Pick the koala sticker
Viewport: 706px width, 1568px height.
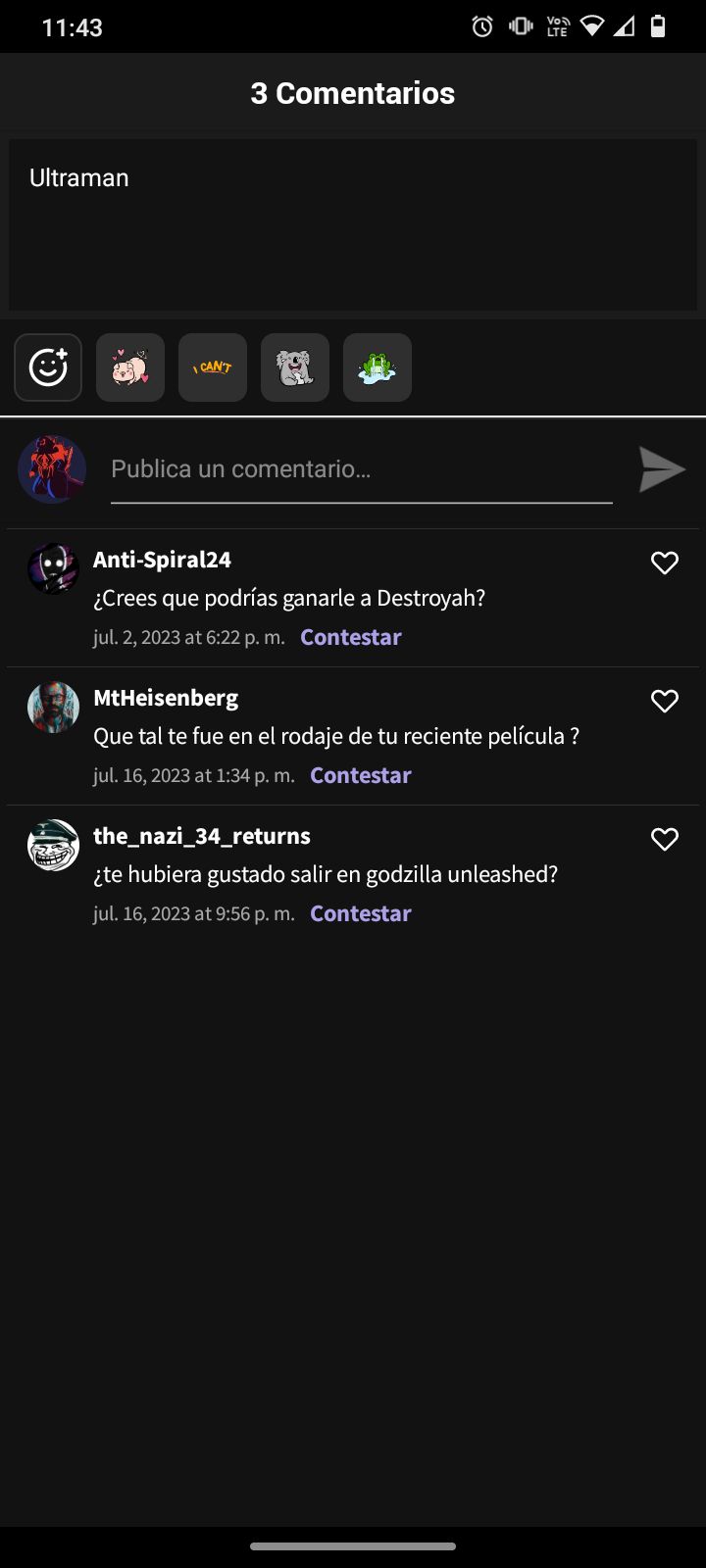click(x=295, y=367)
